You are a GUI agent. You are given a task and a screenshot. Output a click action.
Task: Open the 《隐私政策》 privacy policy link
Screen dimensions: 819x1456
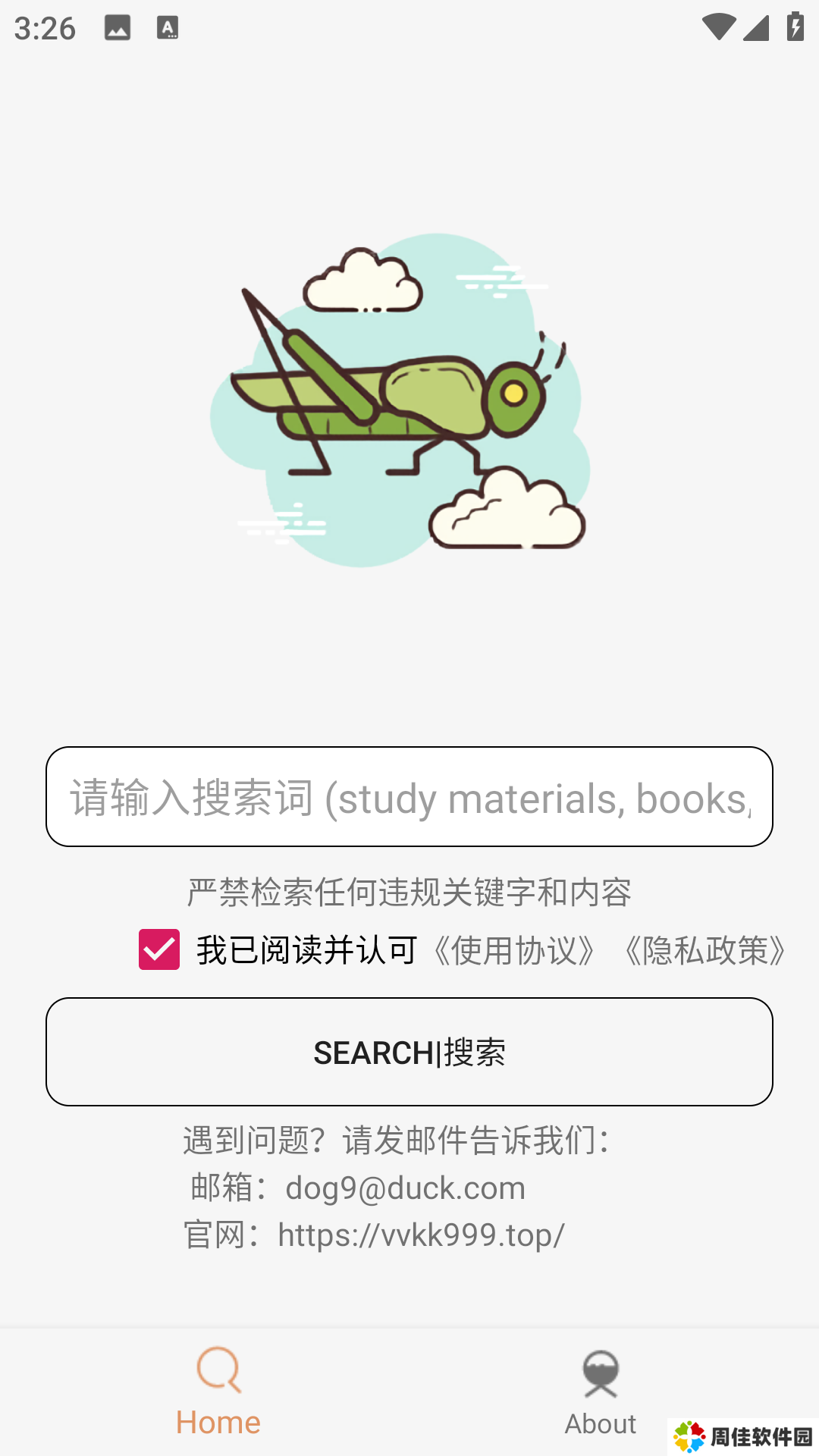(704, 950)
